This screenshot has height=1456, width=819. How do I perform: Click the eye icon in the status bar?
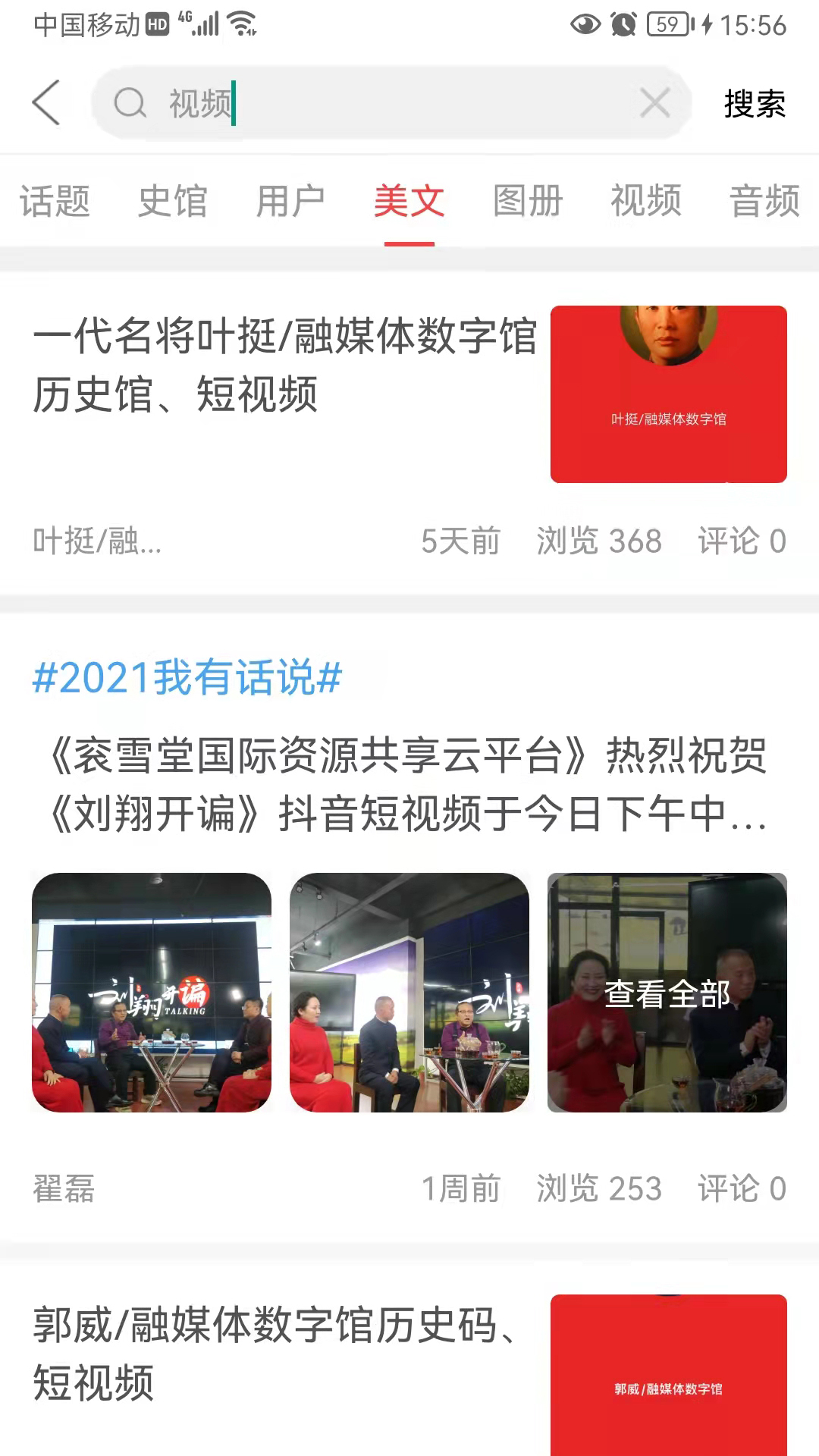584,24
